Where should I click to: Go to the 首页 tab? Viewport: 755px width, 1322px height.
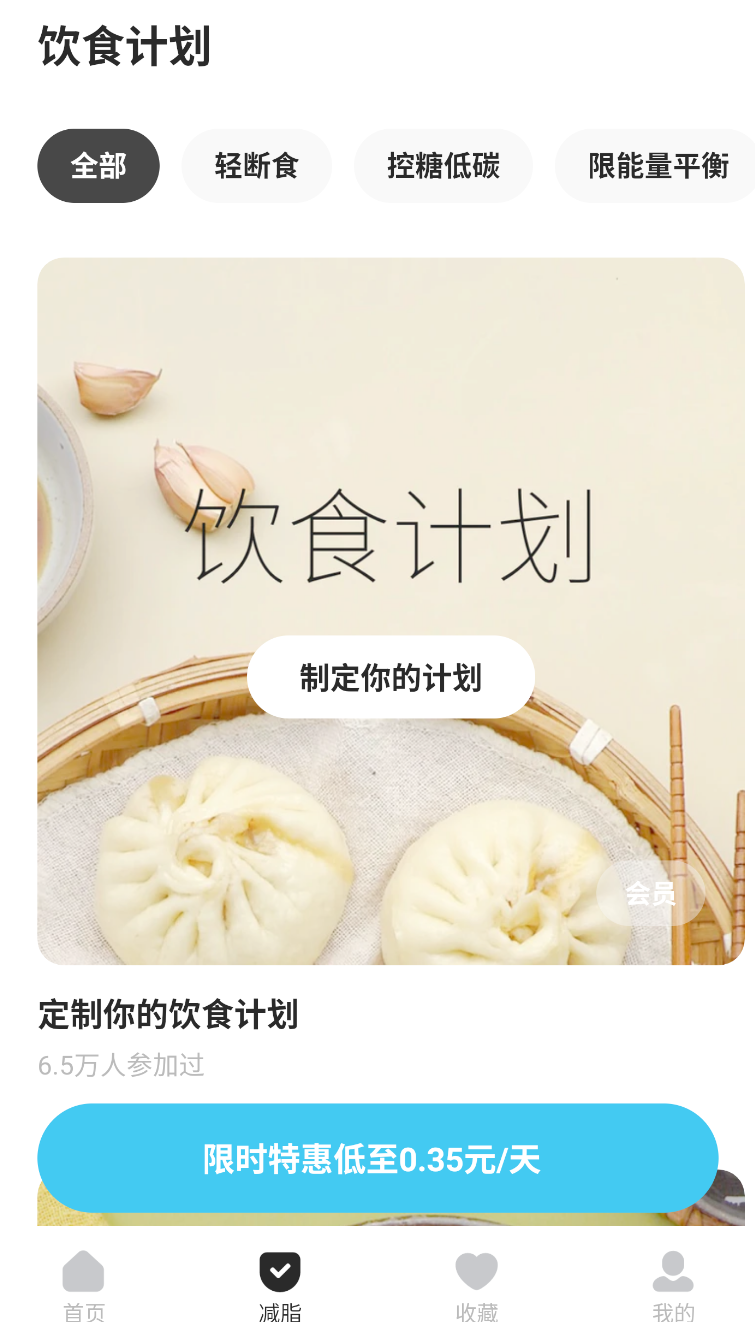point(84,1287)
